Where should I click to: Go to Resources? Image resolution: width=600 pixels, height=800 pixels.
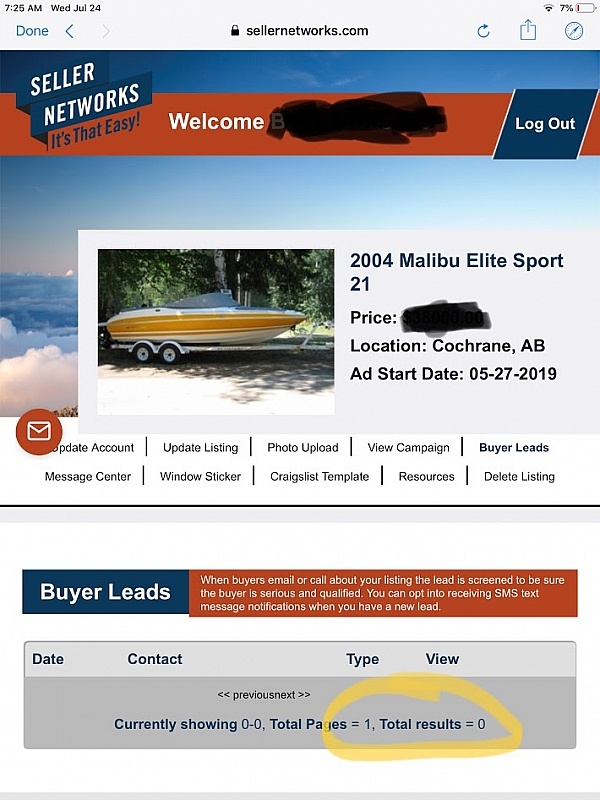click(x=426, y=477)
